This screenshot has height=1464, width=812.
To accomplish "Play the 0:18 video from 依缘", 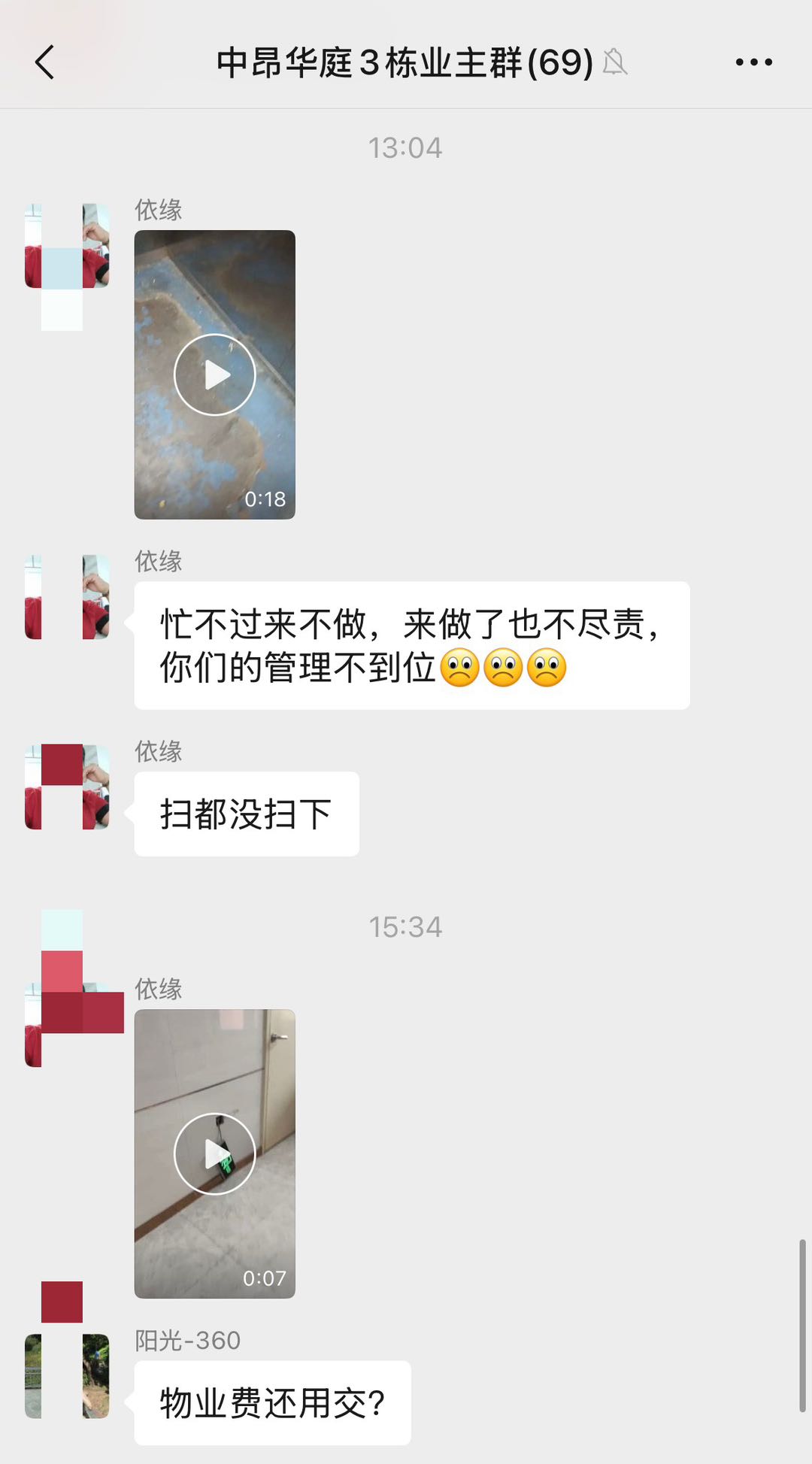I will click(215, 374).
